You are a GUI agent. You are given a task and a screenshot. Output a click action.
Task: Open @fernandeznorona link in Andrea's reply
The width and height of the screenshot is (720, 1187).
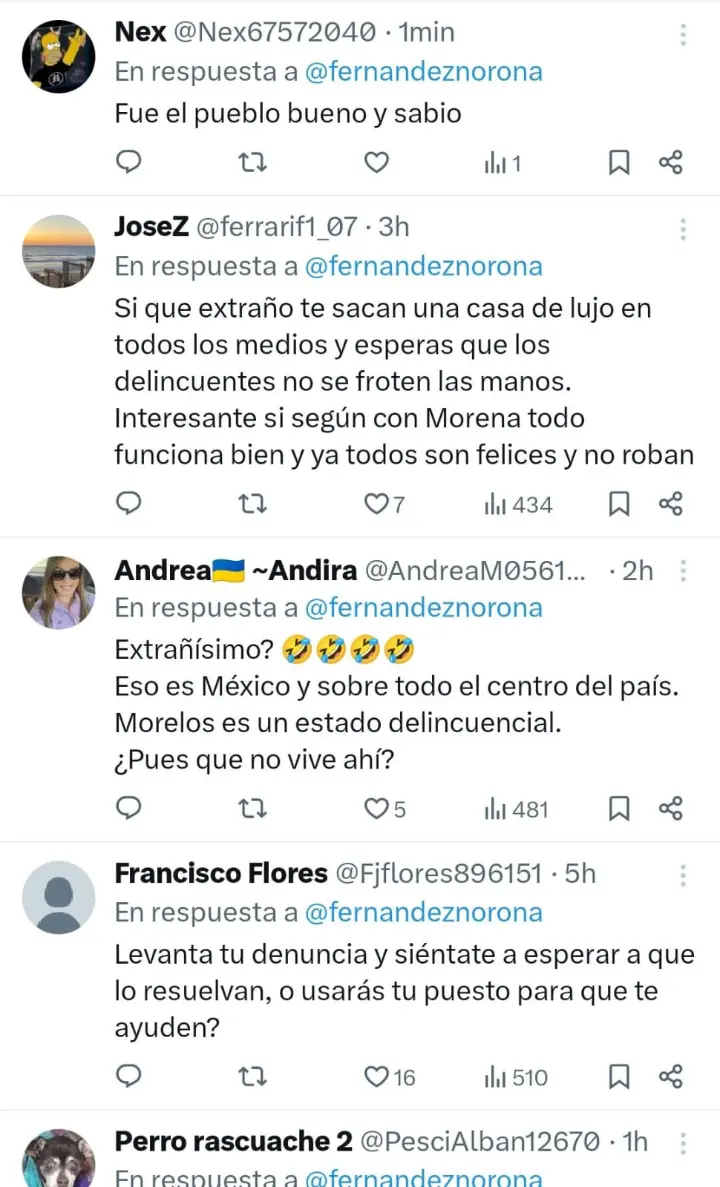(423, 608)
